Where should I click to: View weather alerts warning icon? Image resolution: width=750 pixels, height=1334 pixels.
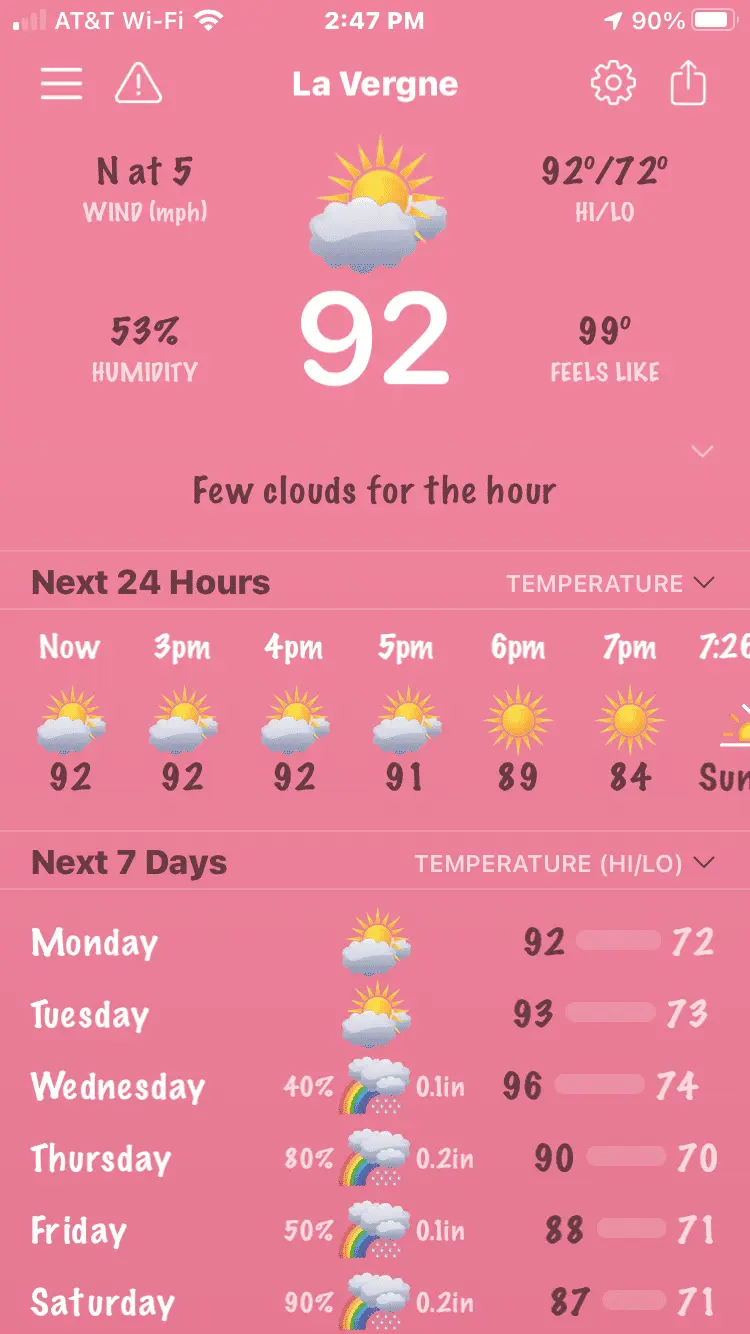click(139, 84)
